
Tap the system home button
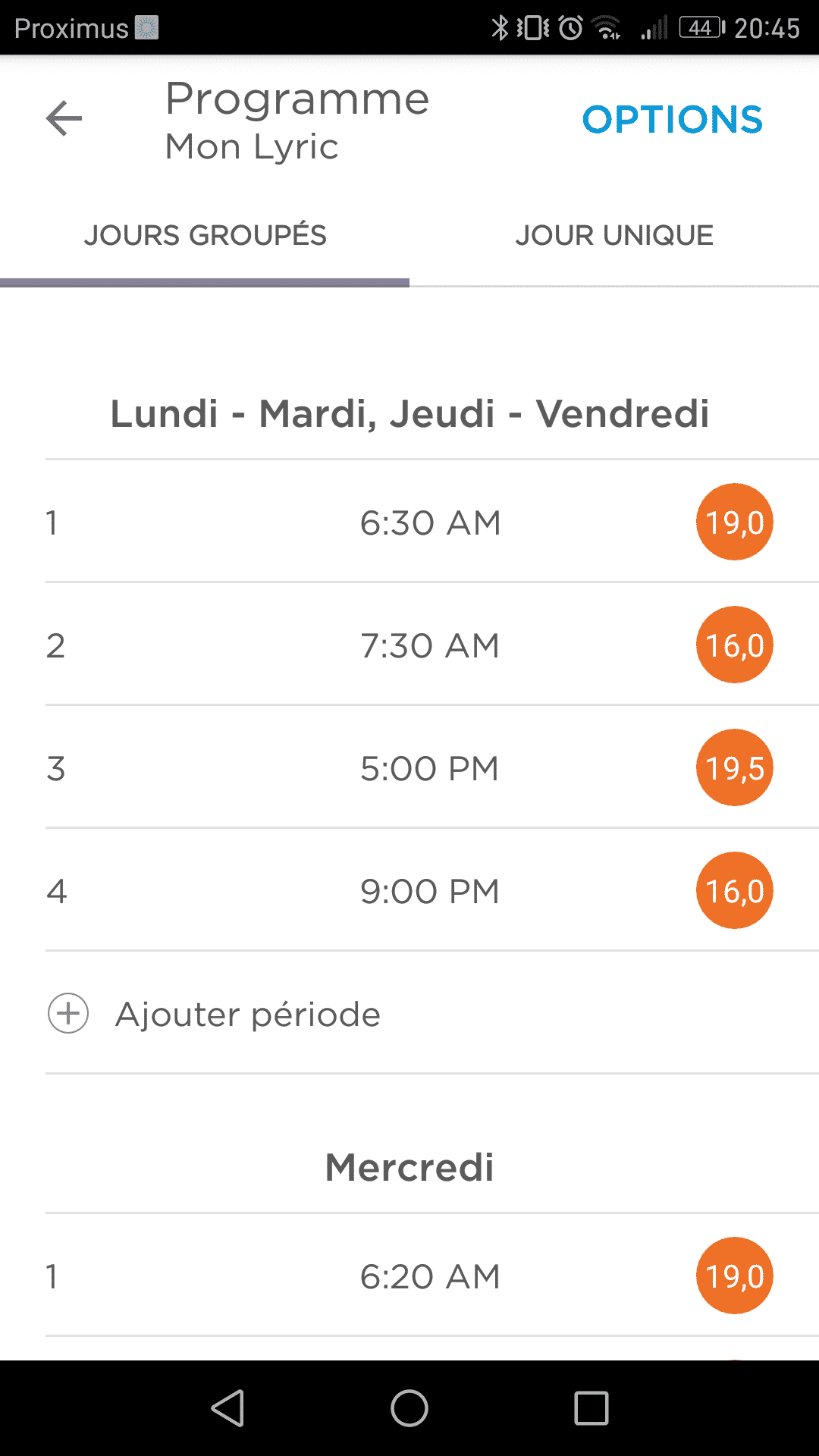[409, 1408]
